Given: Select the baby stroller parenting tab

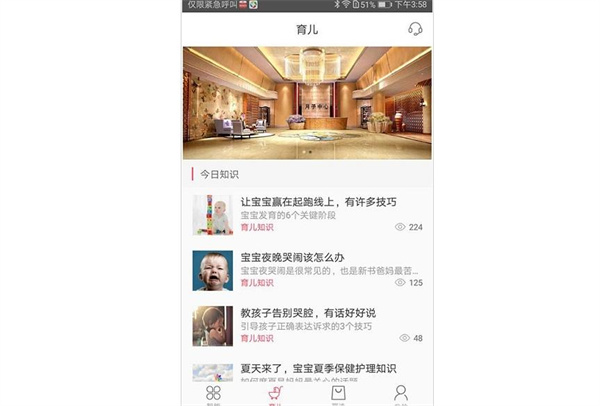Looking at the screenshot, I should click(x=275, y=394).
